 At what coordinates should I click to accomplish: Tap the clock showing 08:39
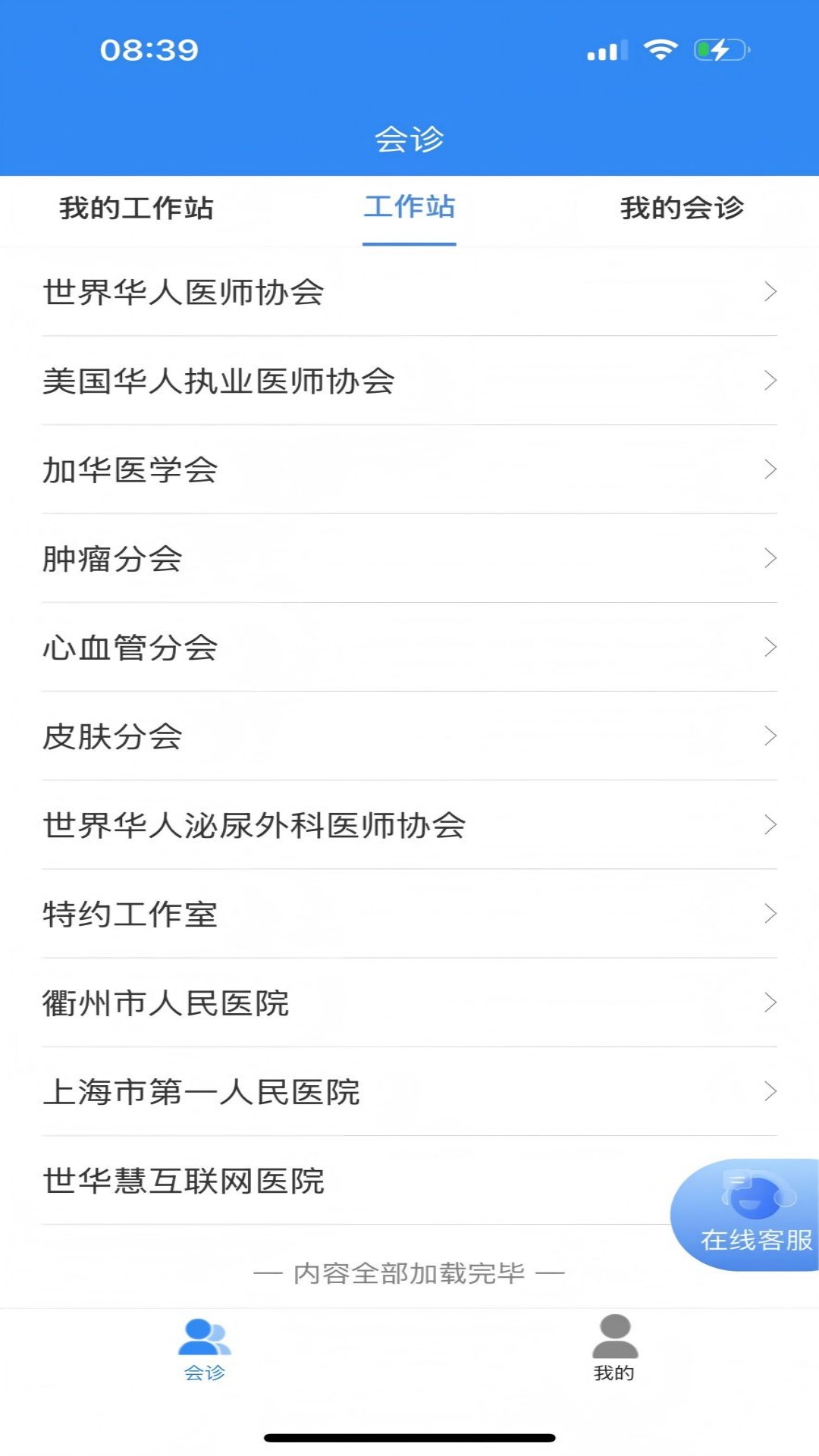pos(149,51)
